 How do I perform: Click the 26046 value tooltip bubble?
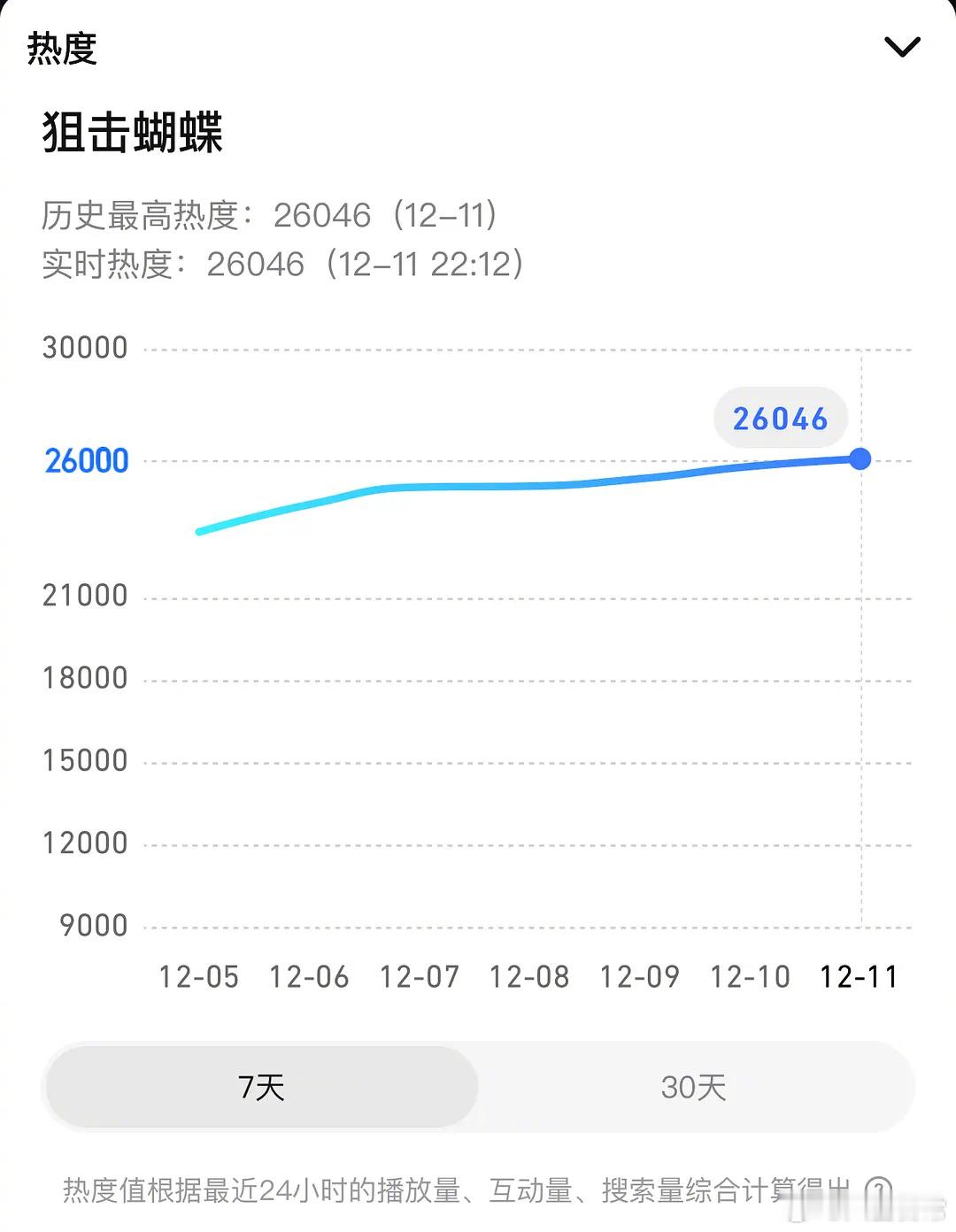(x=780, y=419)
